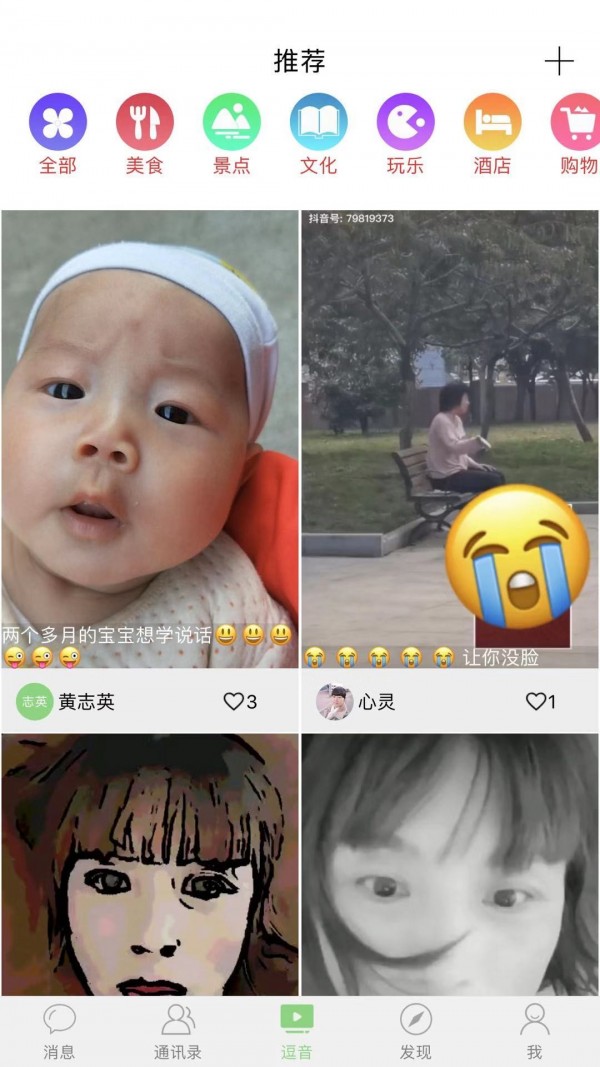The width and height of the screenshot is (600, 1067).
Task: Select the 全部 category
Action: pos(58,134)
